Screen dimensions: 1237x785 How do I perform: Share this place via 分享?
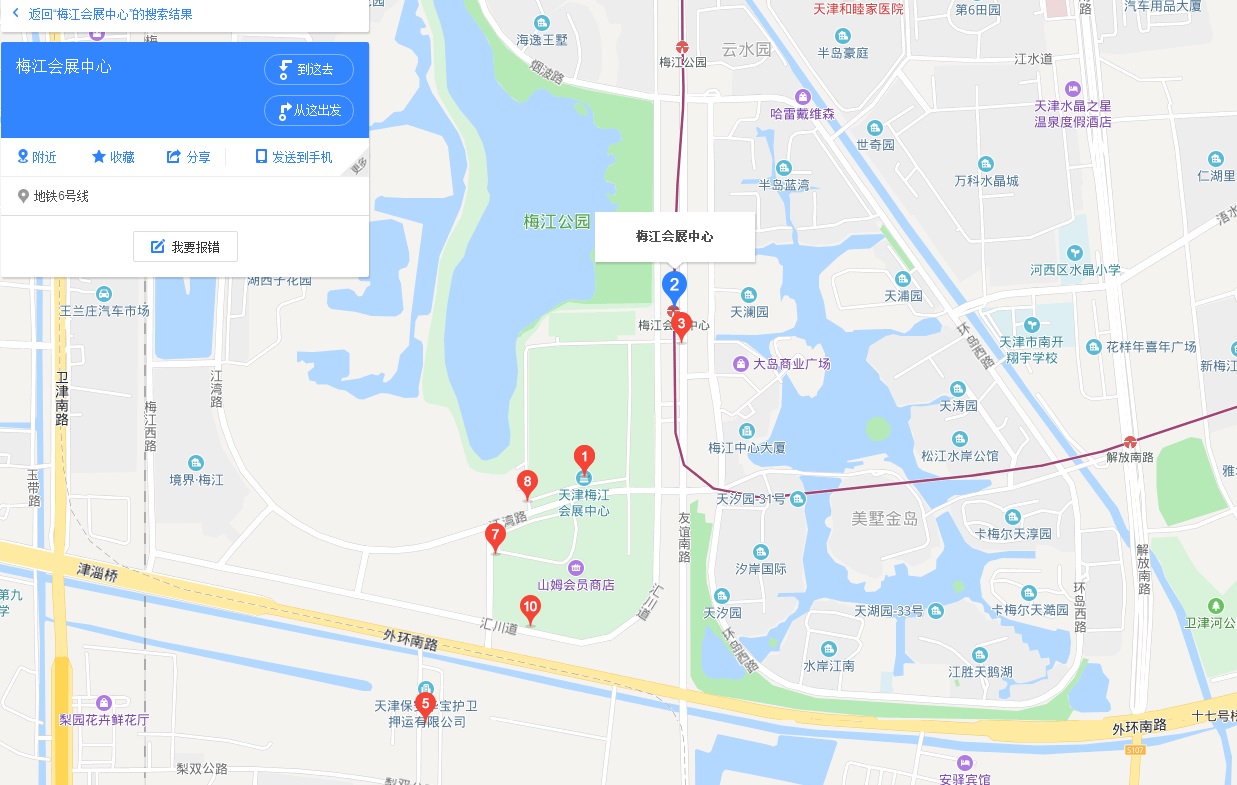188,157
